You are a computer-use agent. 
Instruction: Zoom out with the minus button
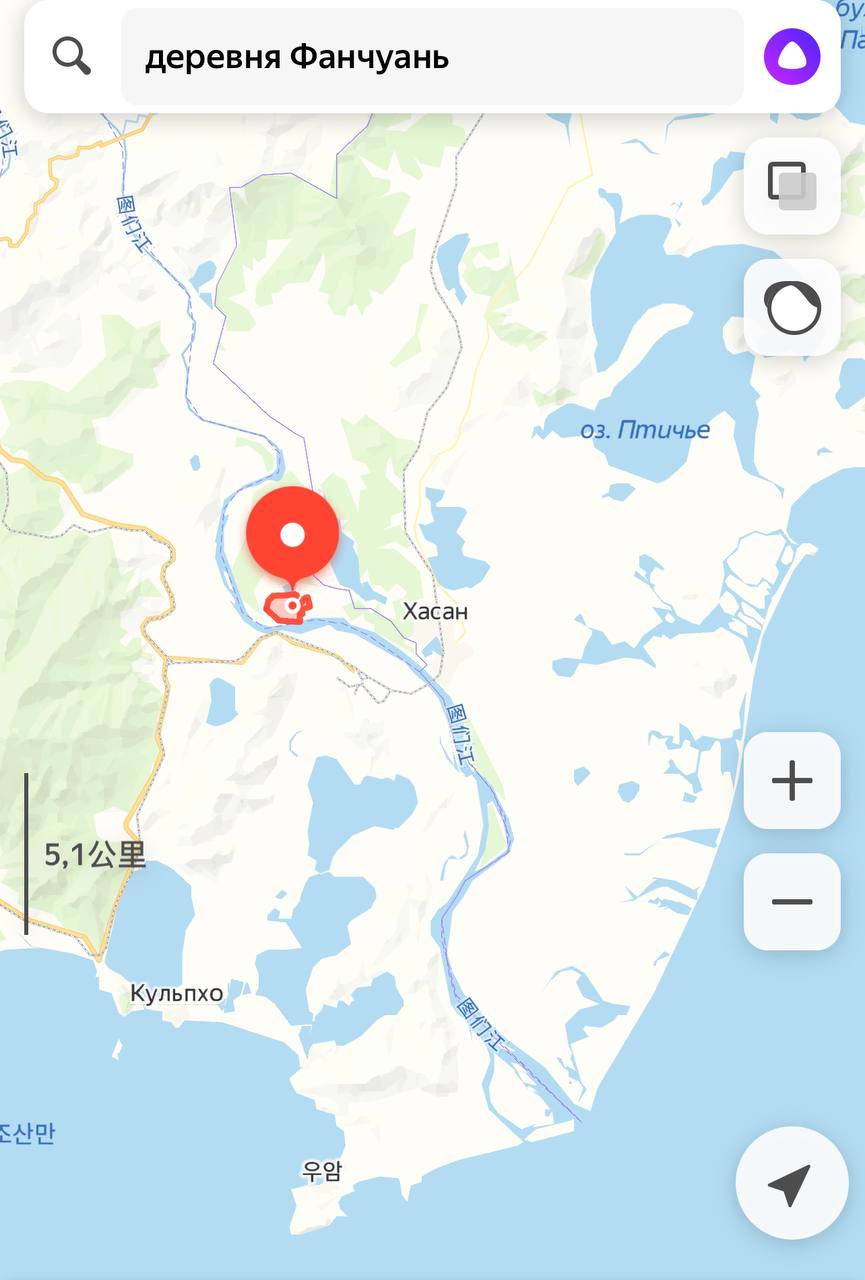[x=792, y=901]
